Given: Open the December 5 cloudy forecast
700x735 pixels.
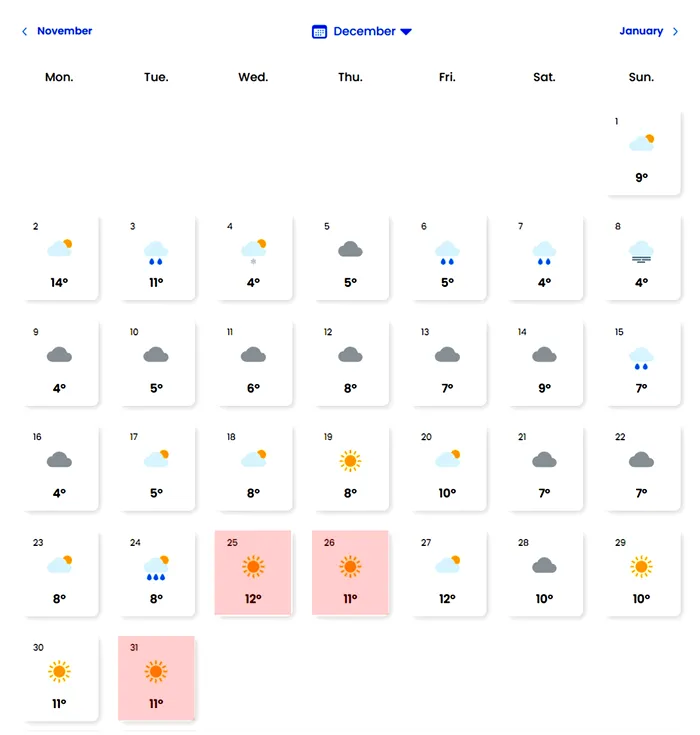Looking at the screenshot, I should click(x=350, y=257).
